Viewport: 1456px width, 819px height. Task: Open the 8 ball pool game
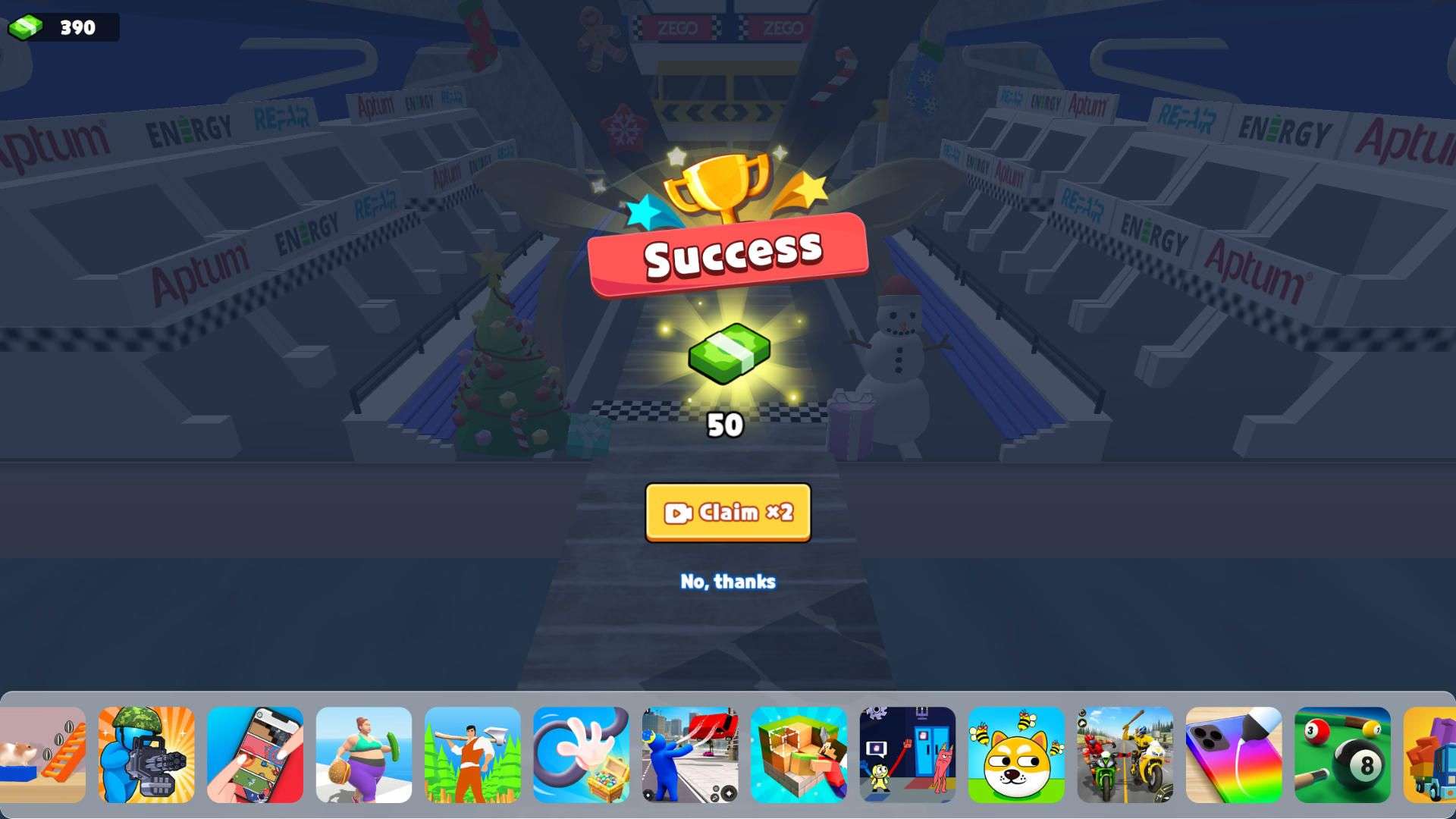[x=1342, y=755]
